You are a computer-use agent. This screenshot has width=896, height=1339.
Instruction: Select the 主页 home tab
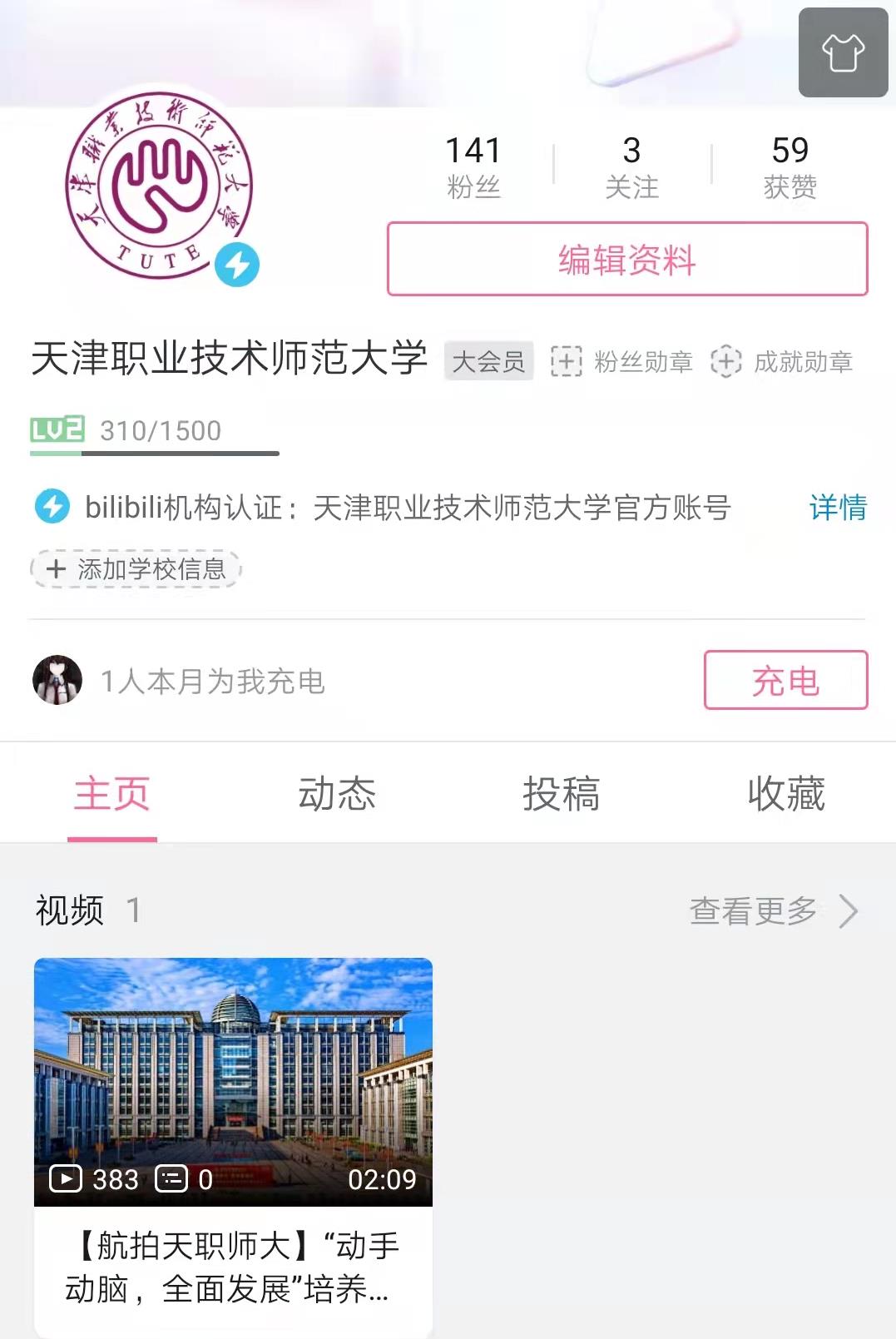(x=112, y=793)
